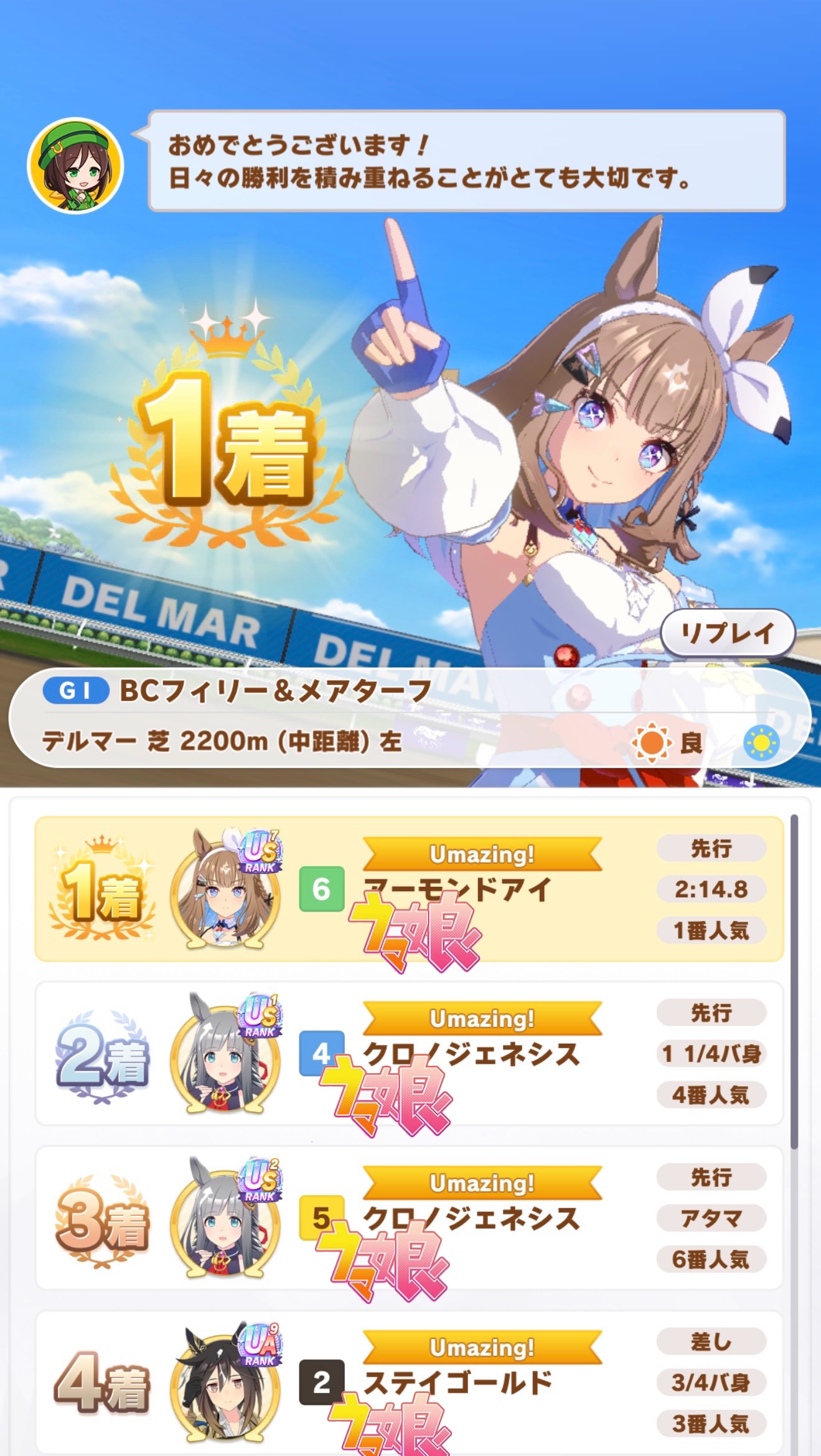This screenshot has height=1456, width=821.
Task: Open the 3rd place クロノジェネシス result row
Action: [x=408, y=1218]
